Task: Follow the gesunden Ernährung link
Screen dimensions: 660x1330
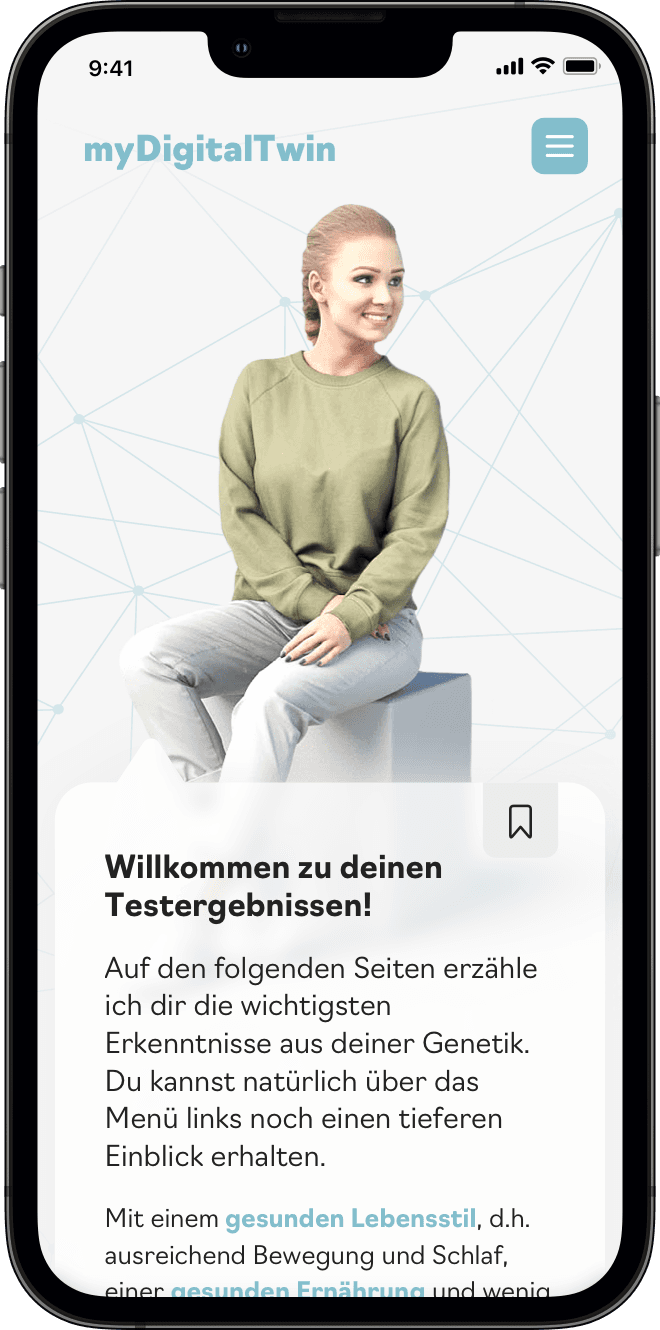Action: click(297, 1290)
